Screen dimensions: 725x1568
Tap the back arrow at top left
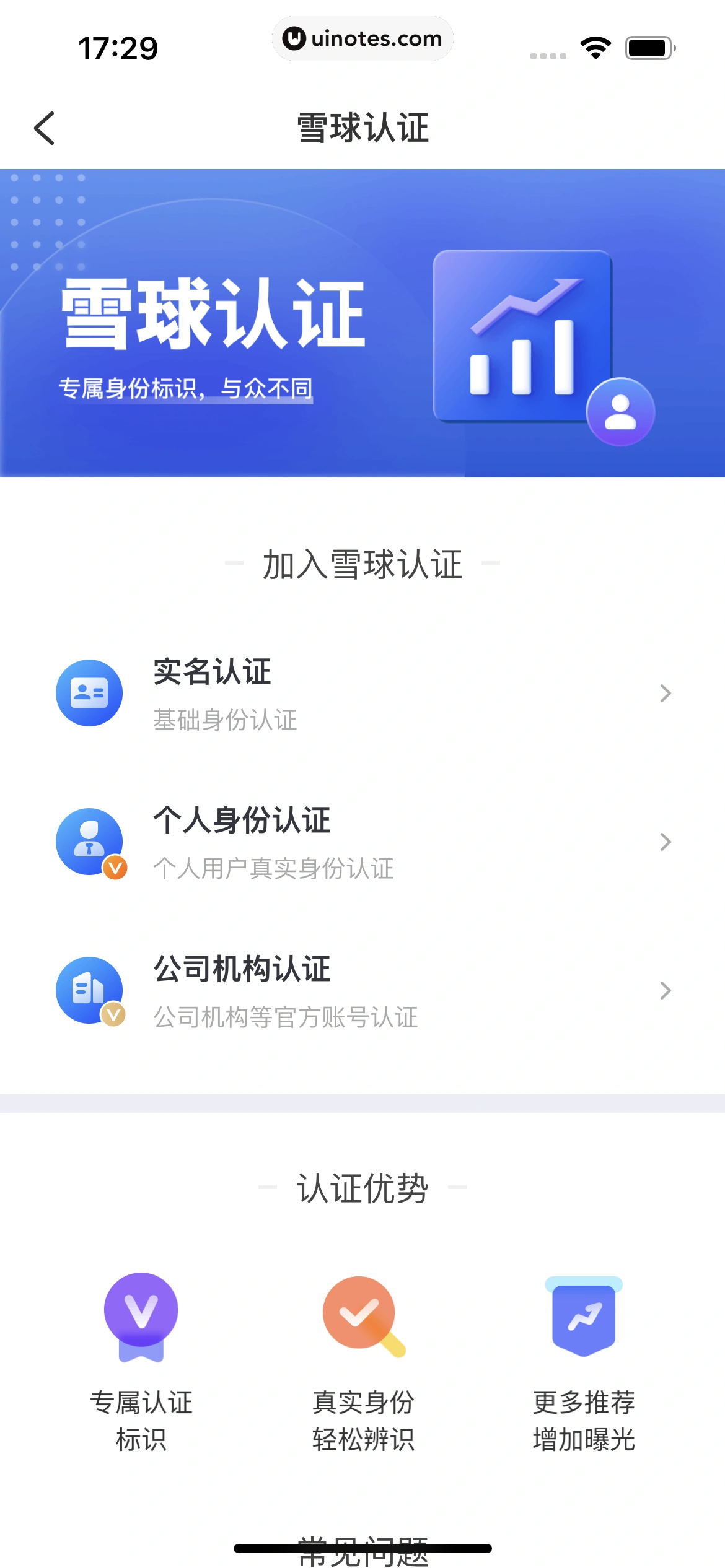point(43,128)
